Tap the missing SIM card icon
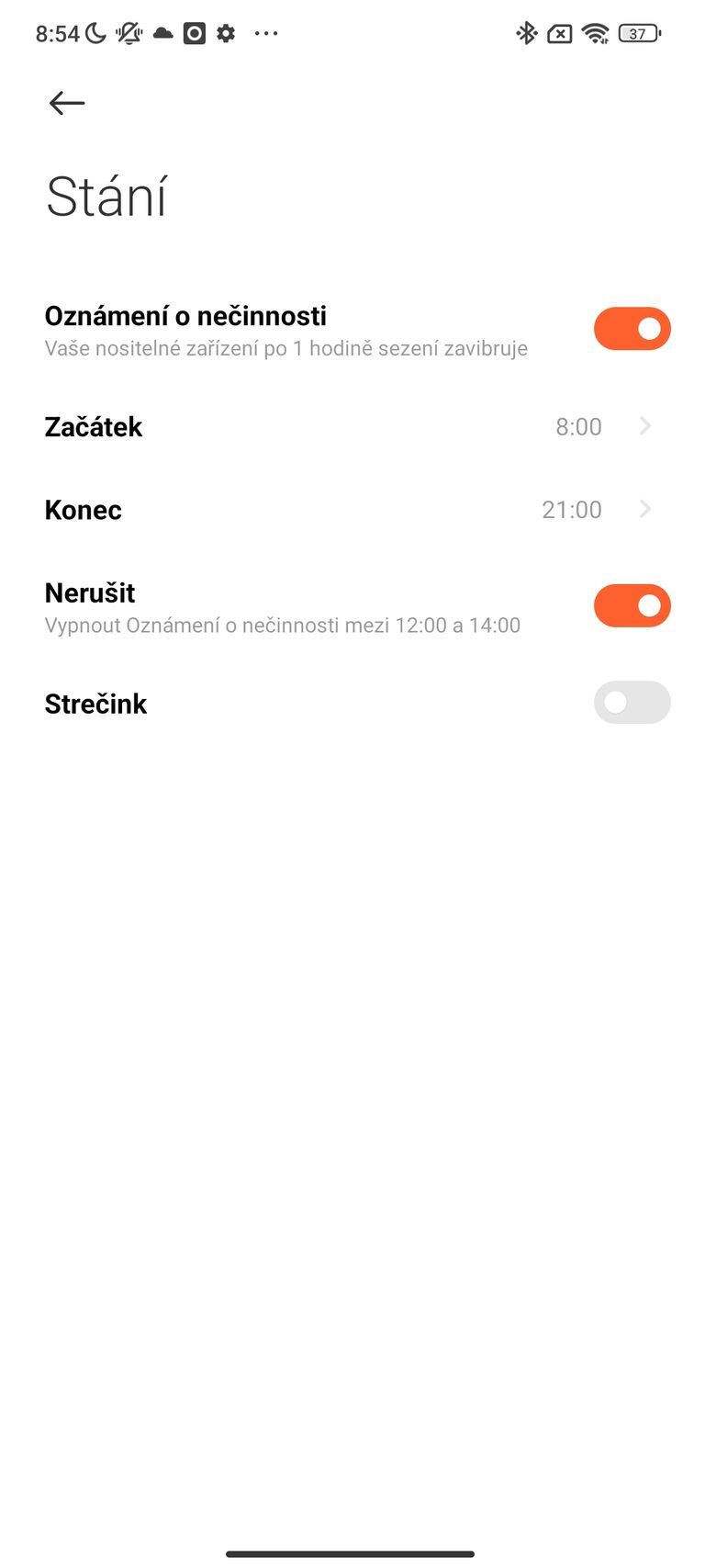Image resolution: width=705 pixels, height=1568 pixels. (x=557, y=33)
